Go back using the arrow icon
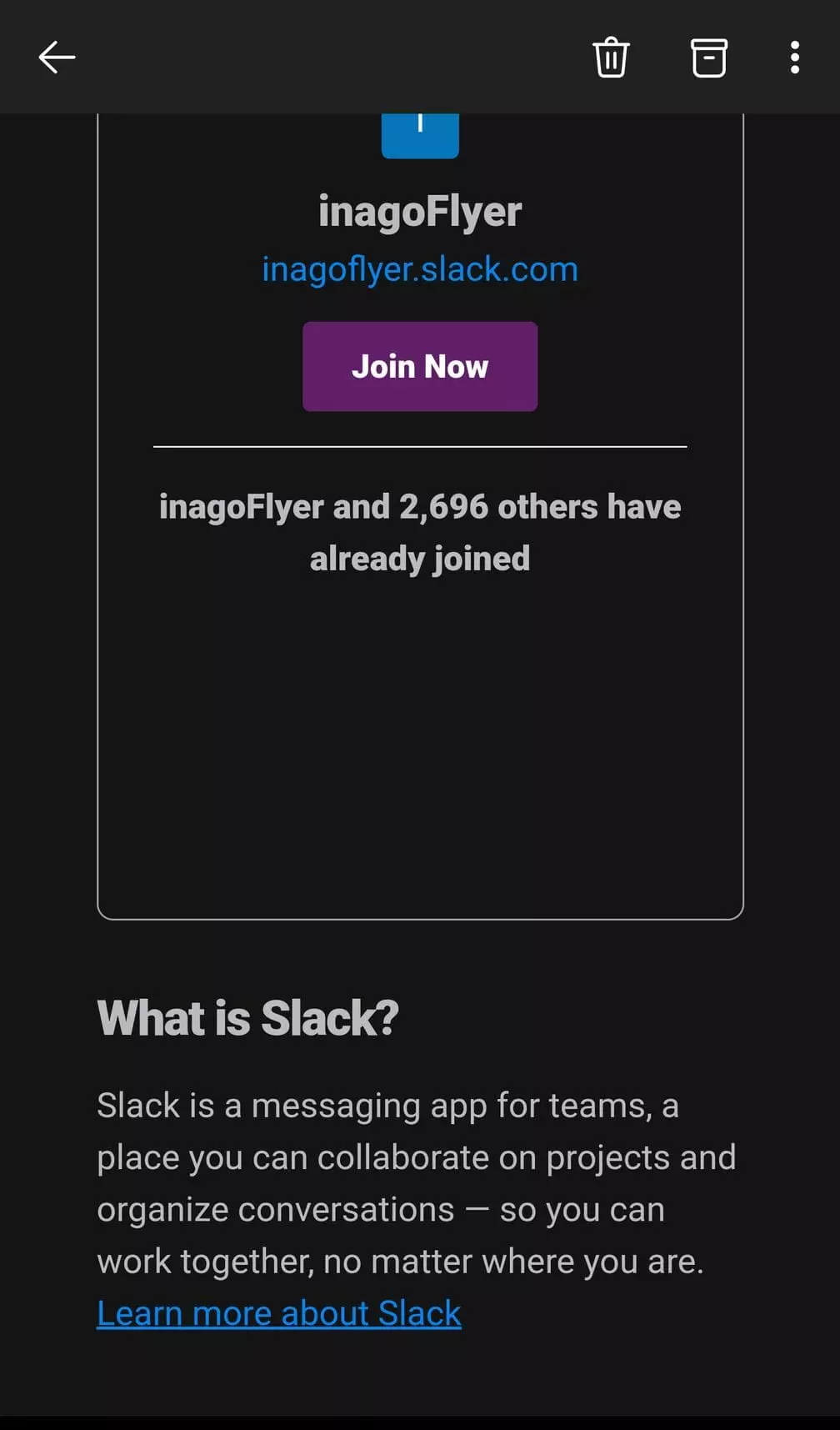 pyautogui.click(x=57, y=58)
